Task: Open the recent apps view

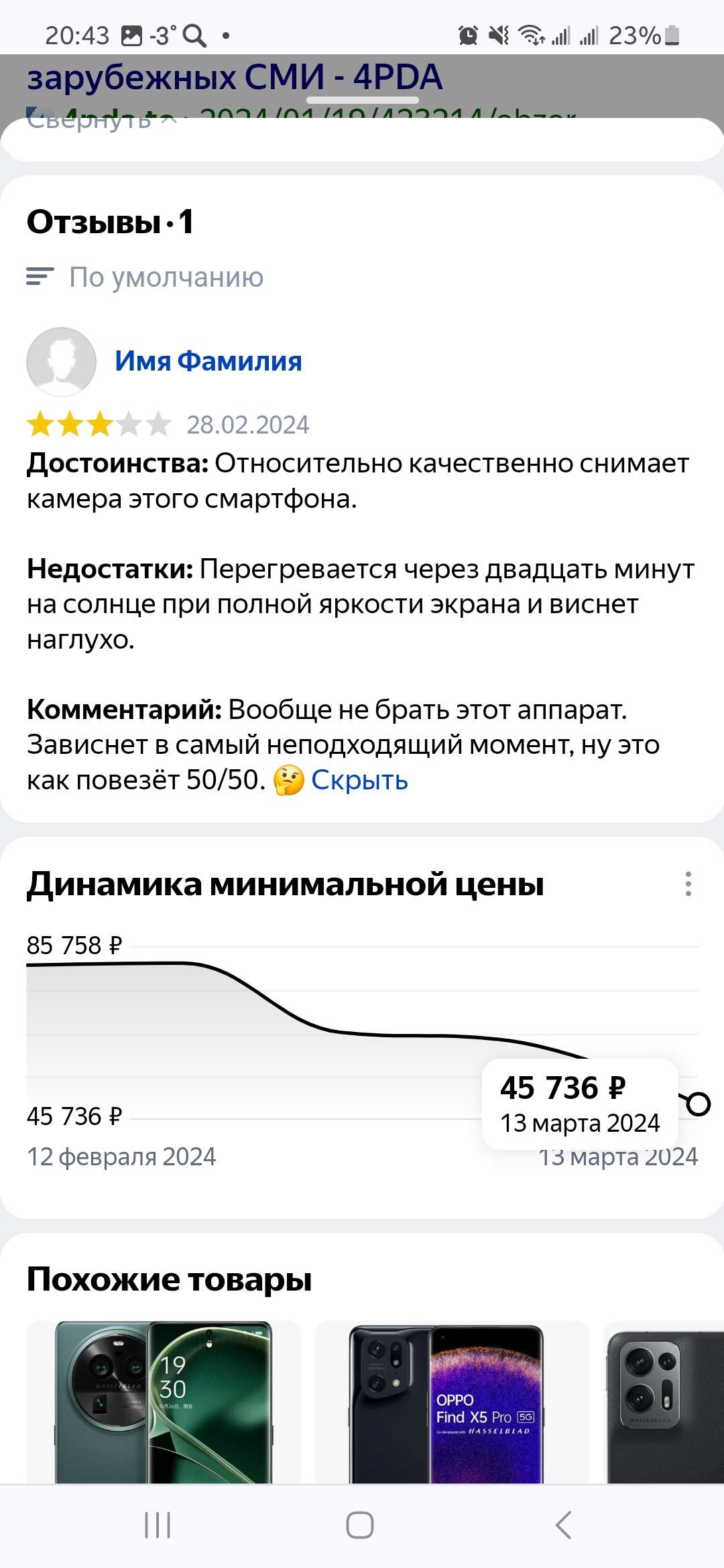Action: coord(158,1525)
